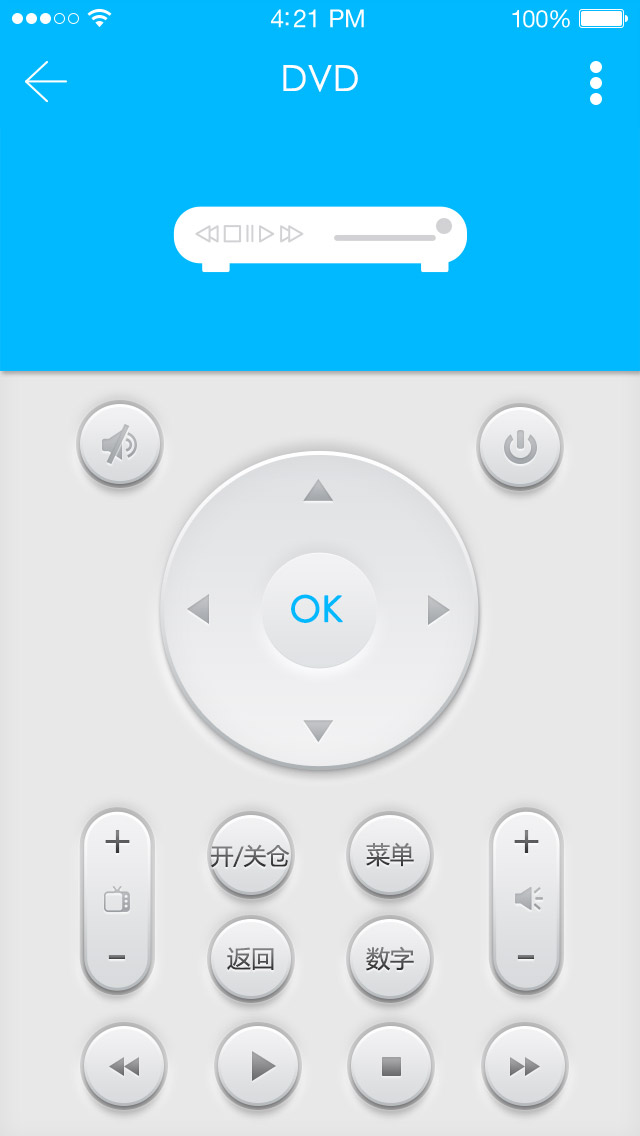The height and width of the screenshot is (1136, 640).
Task: Tap the 开/关仓 tray button
Action: point(250,855)
